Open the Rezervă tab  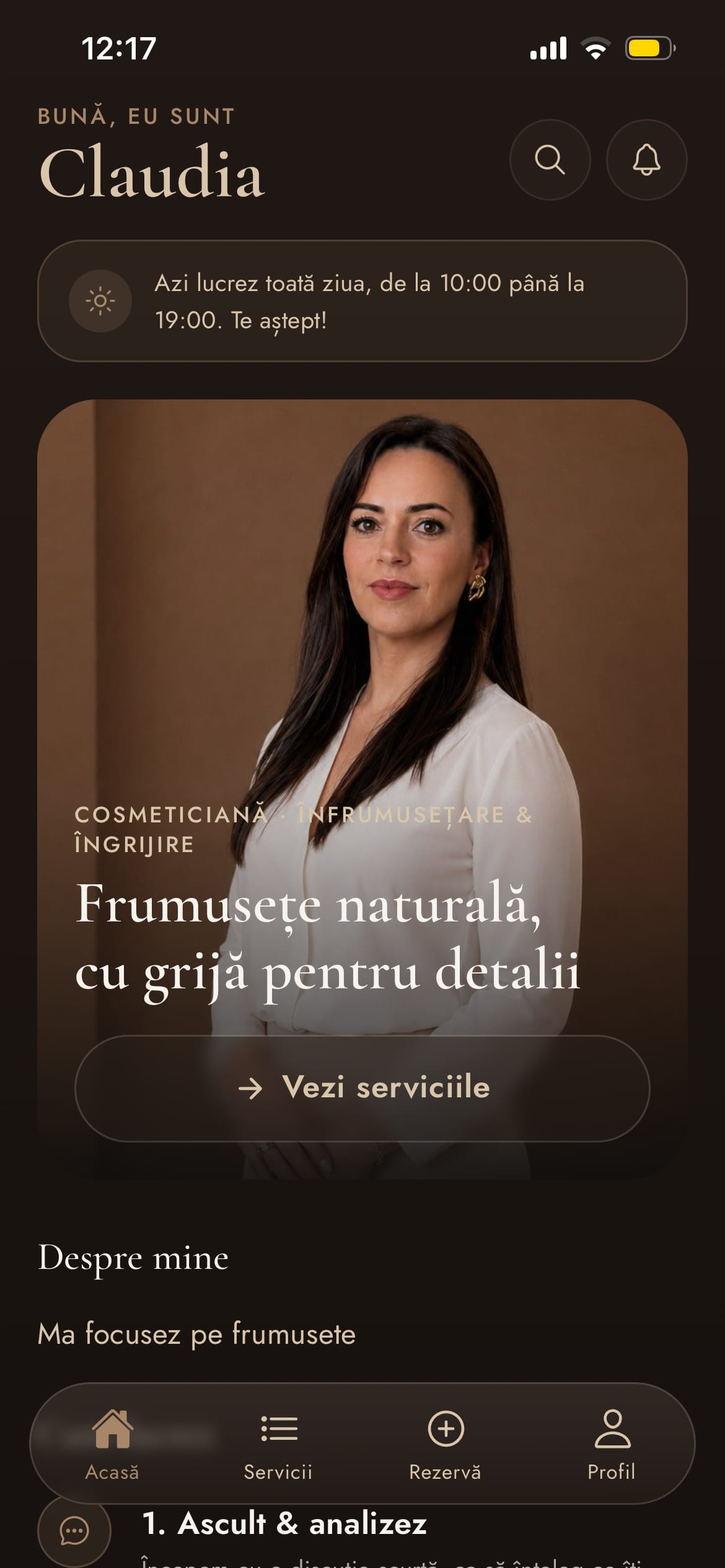[x=446, y=1445]
